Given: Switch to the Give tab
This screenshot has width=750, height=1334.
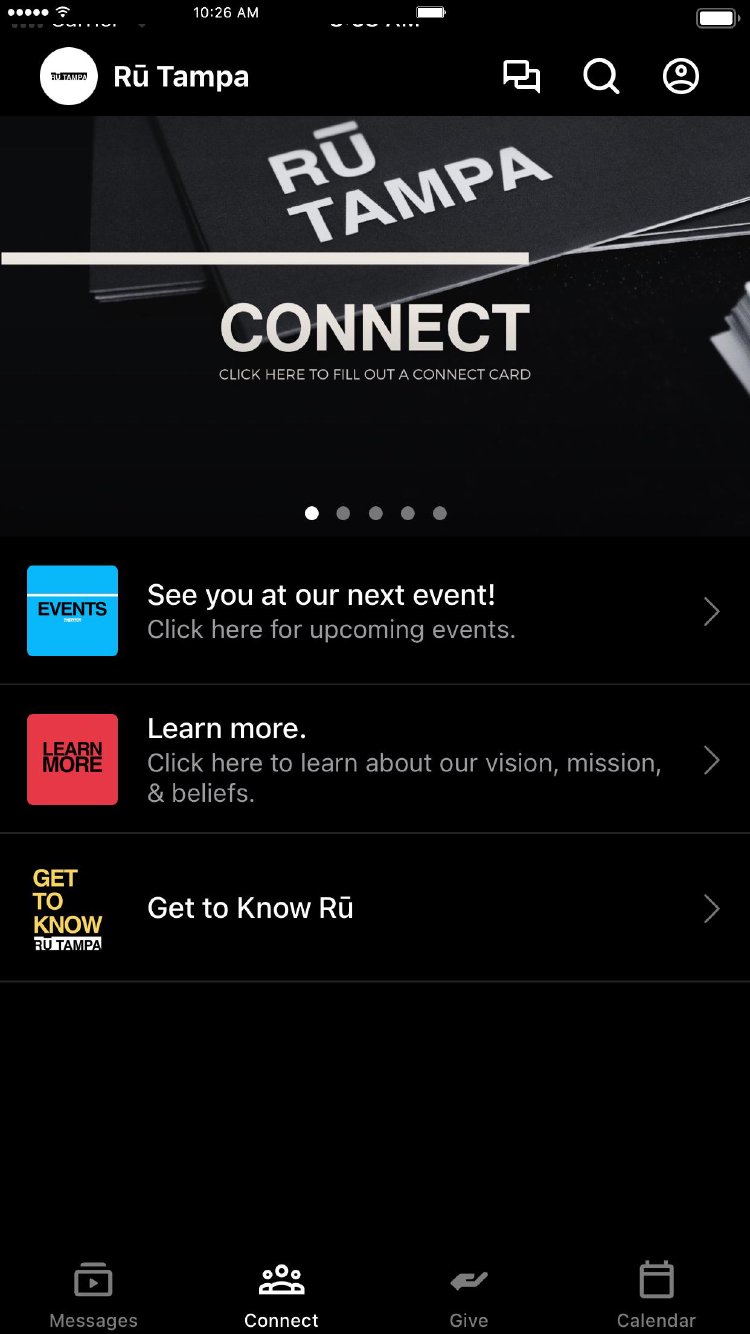Looking at the screenshot, I should coord(468,1295).
